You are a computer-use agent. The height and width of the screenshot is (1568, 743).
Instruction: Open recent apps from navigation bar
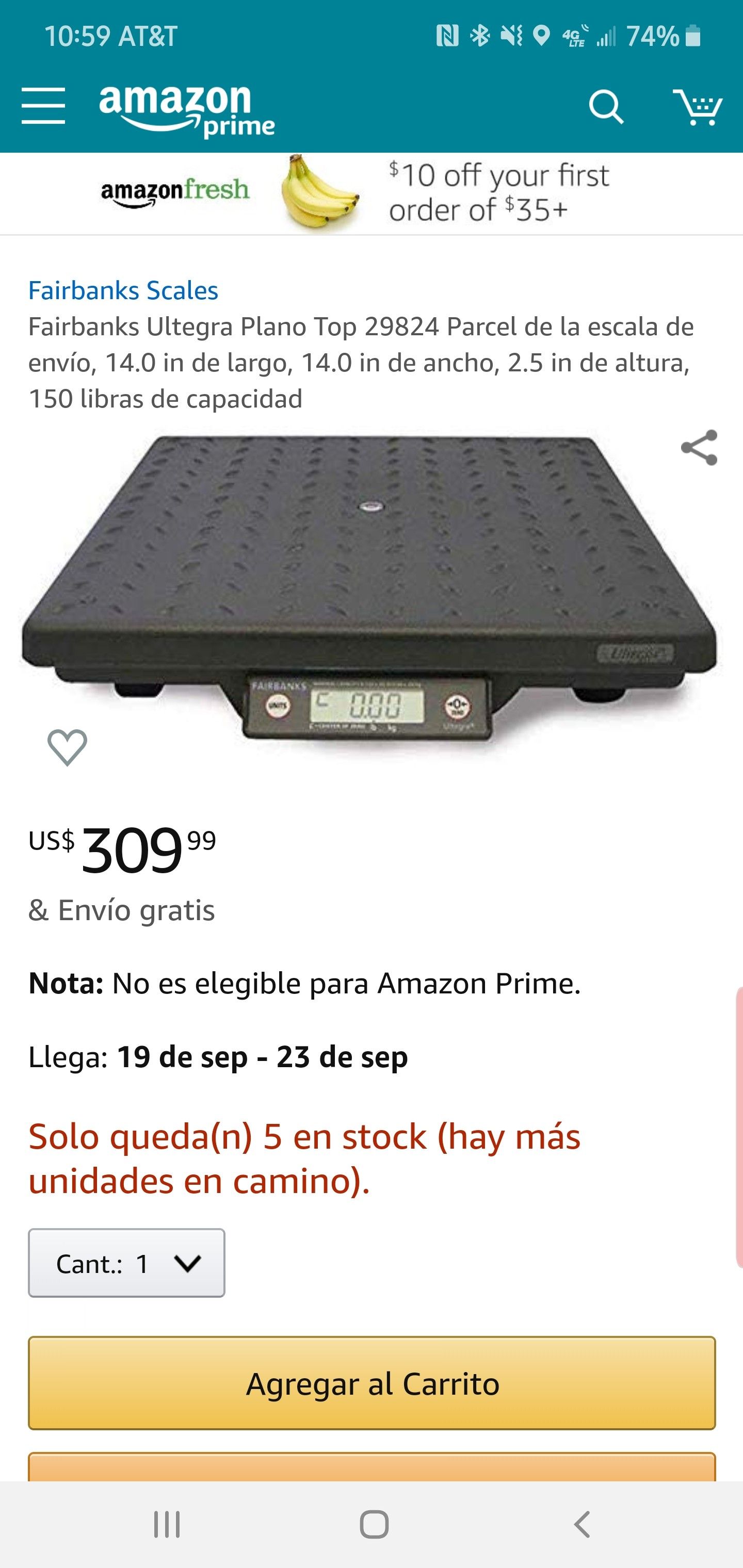point(167,1524)
